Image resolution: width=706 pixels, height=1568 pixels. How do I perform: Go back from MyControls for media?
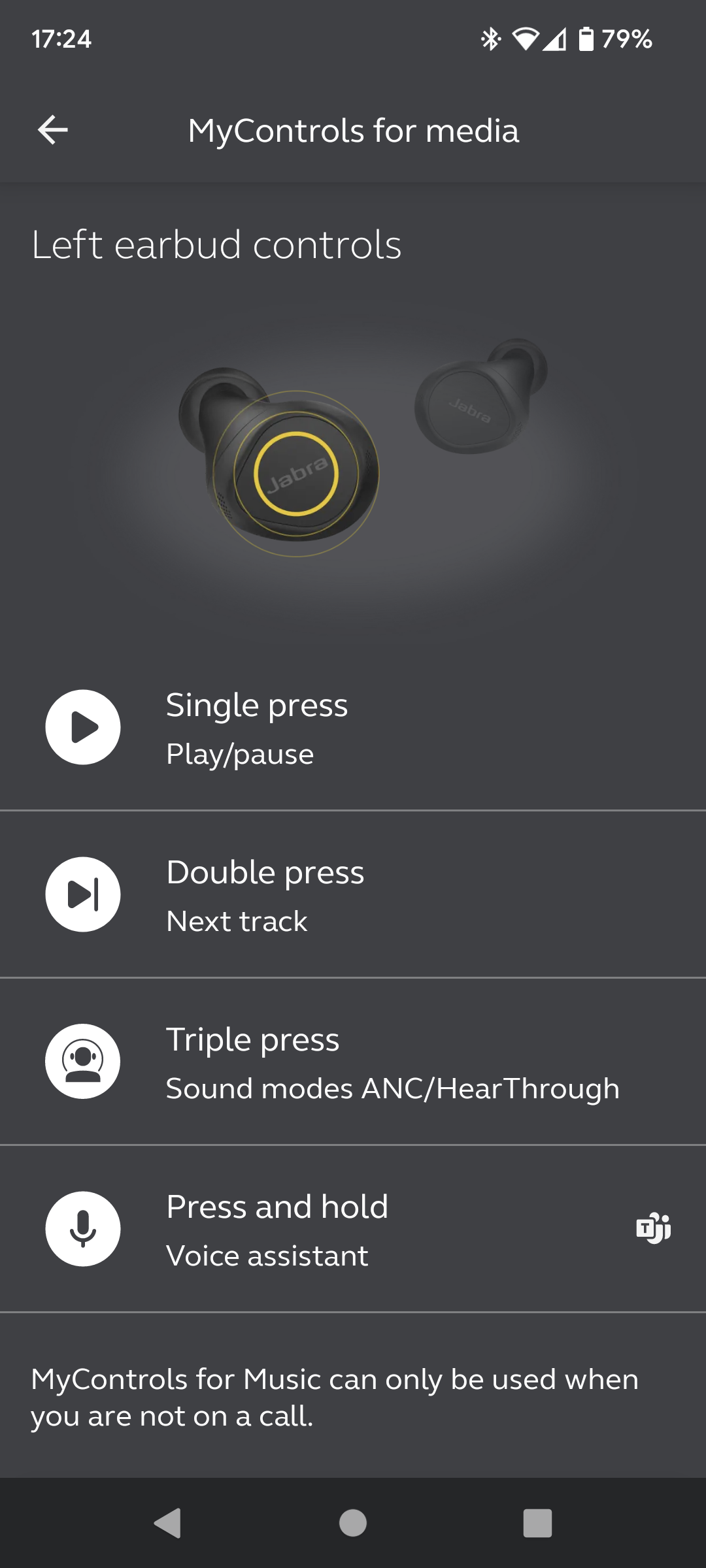tap(53, 129)
